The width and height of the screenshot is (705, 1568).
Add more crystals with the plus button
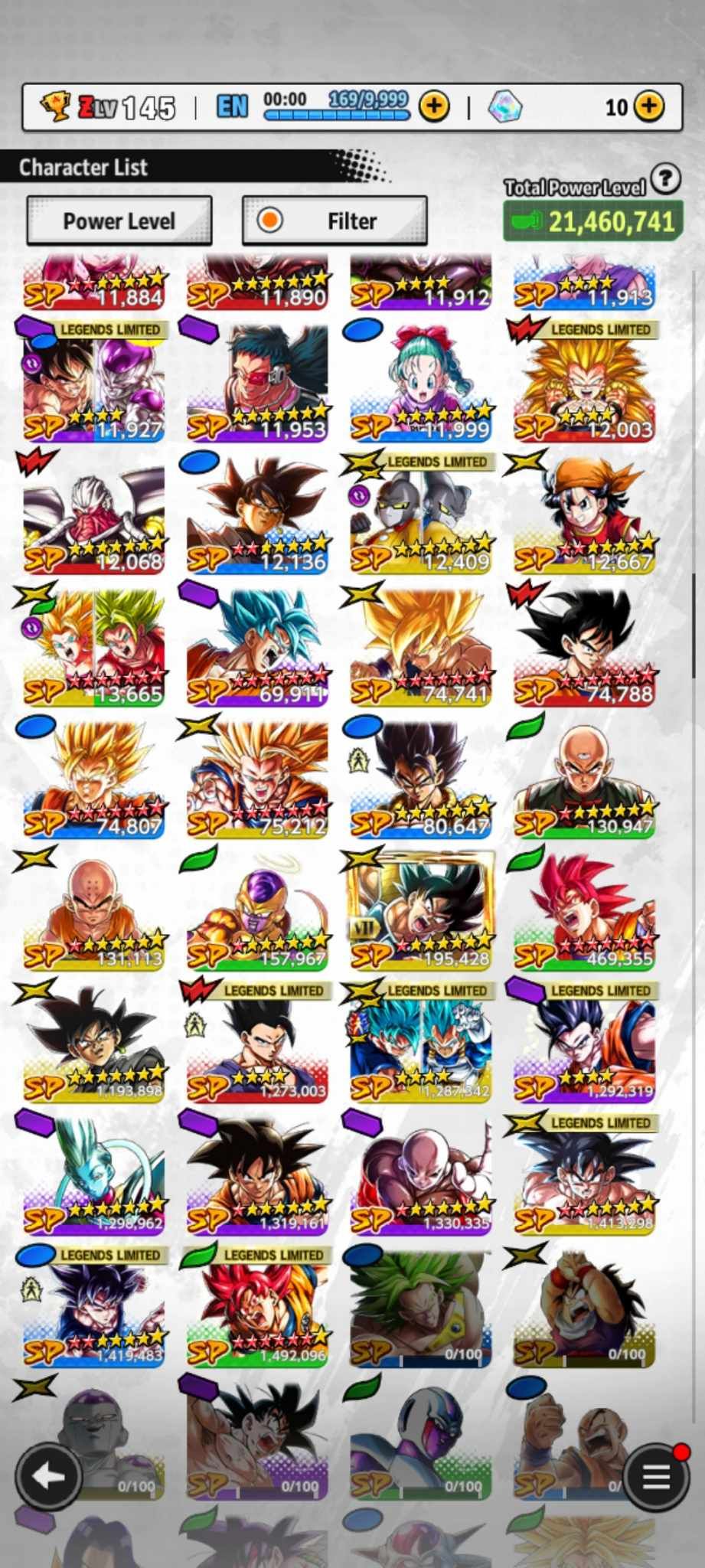[649, 106]
